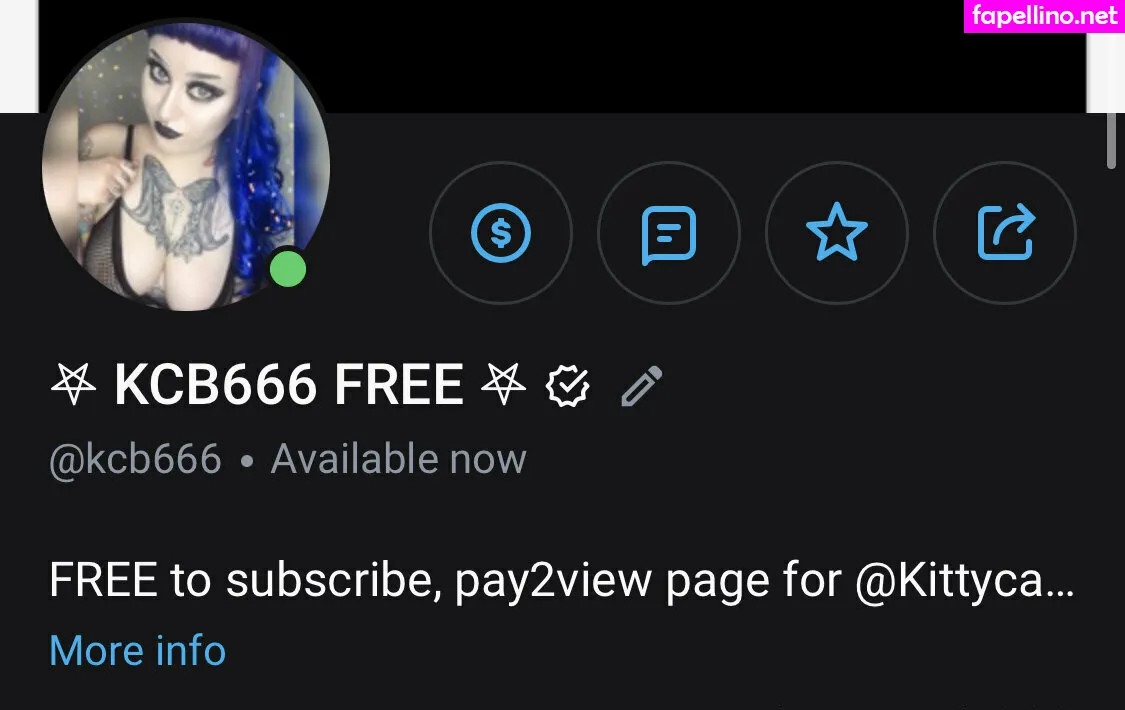Edit profile name with the pencil icon

pos(642,386)
